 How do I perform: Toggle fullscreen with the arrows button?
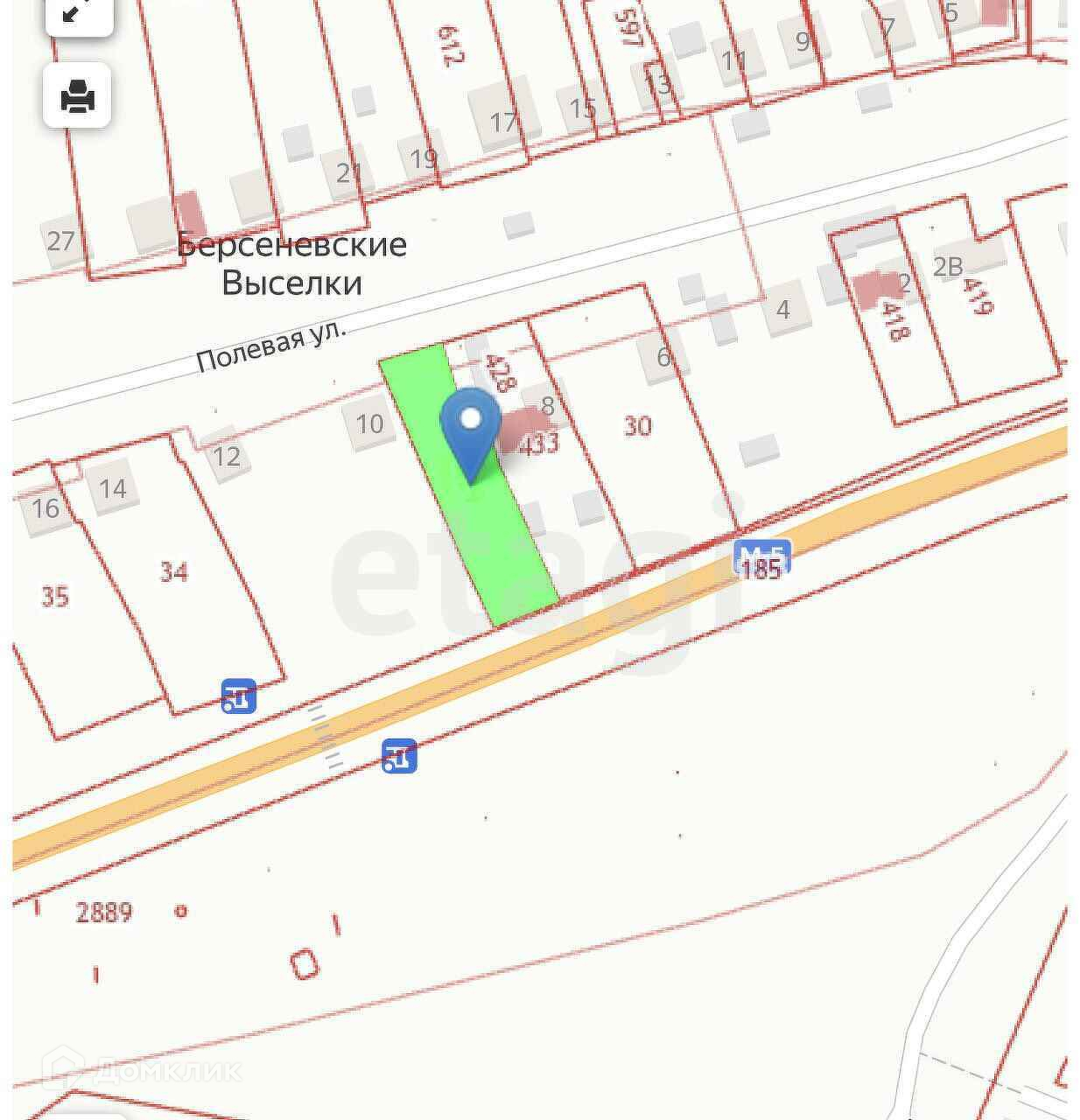(79, 12)
